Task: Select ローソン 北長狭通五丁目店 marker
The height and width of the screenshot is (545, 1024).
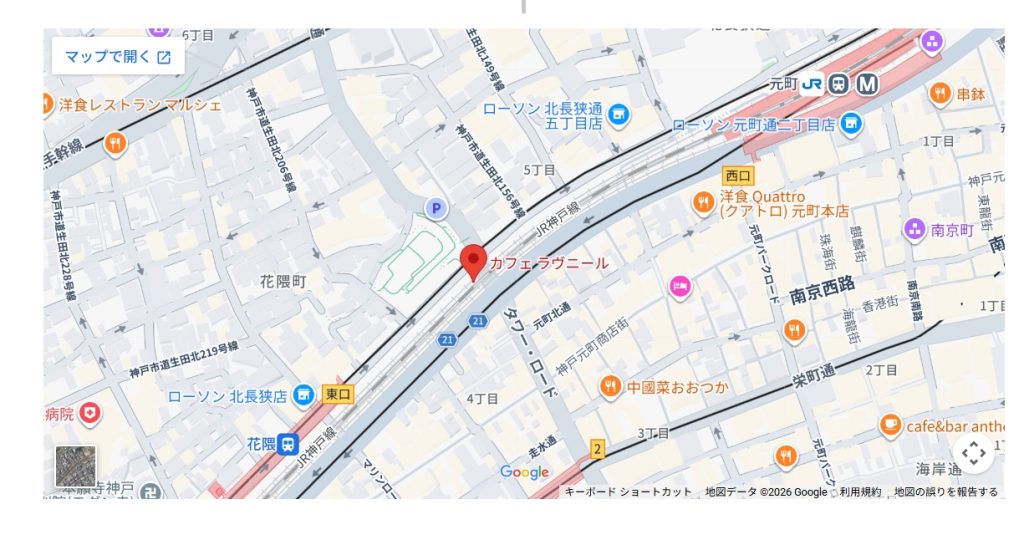Action: click(619, 116)
